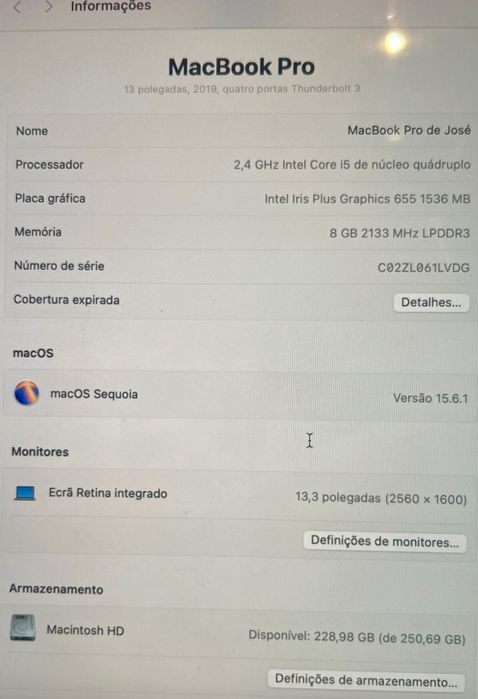Open Definições de monitores
Viewport: 478px width, 699px height.
coord(385,542)
